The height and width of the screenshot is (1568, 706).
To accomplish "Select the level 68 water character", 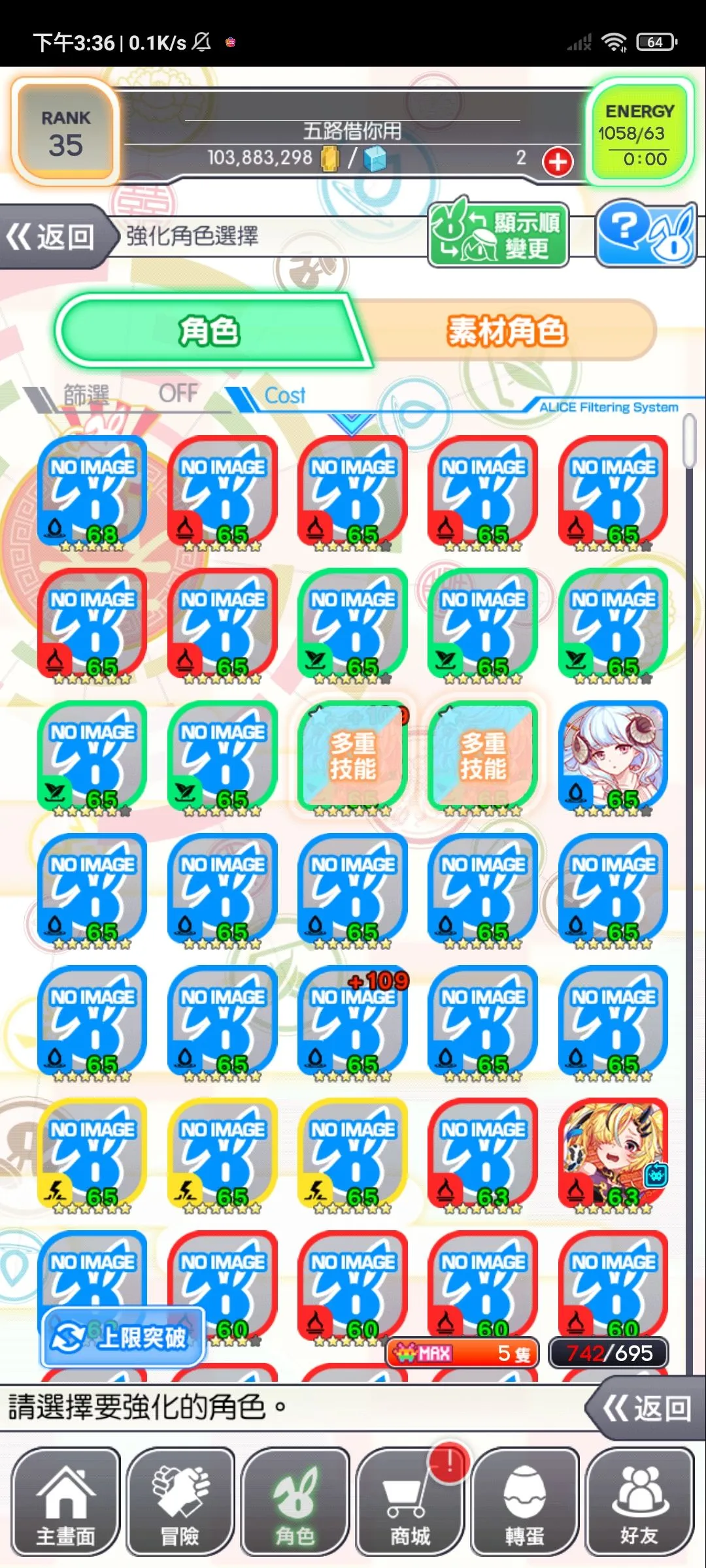I will coord(92,493).
